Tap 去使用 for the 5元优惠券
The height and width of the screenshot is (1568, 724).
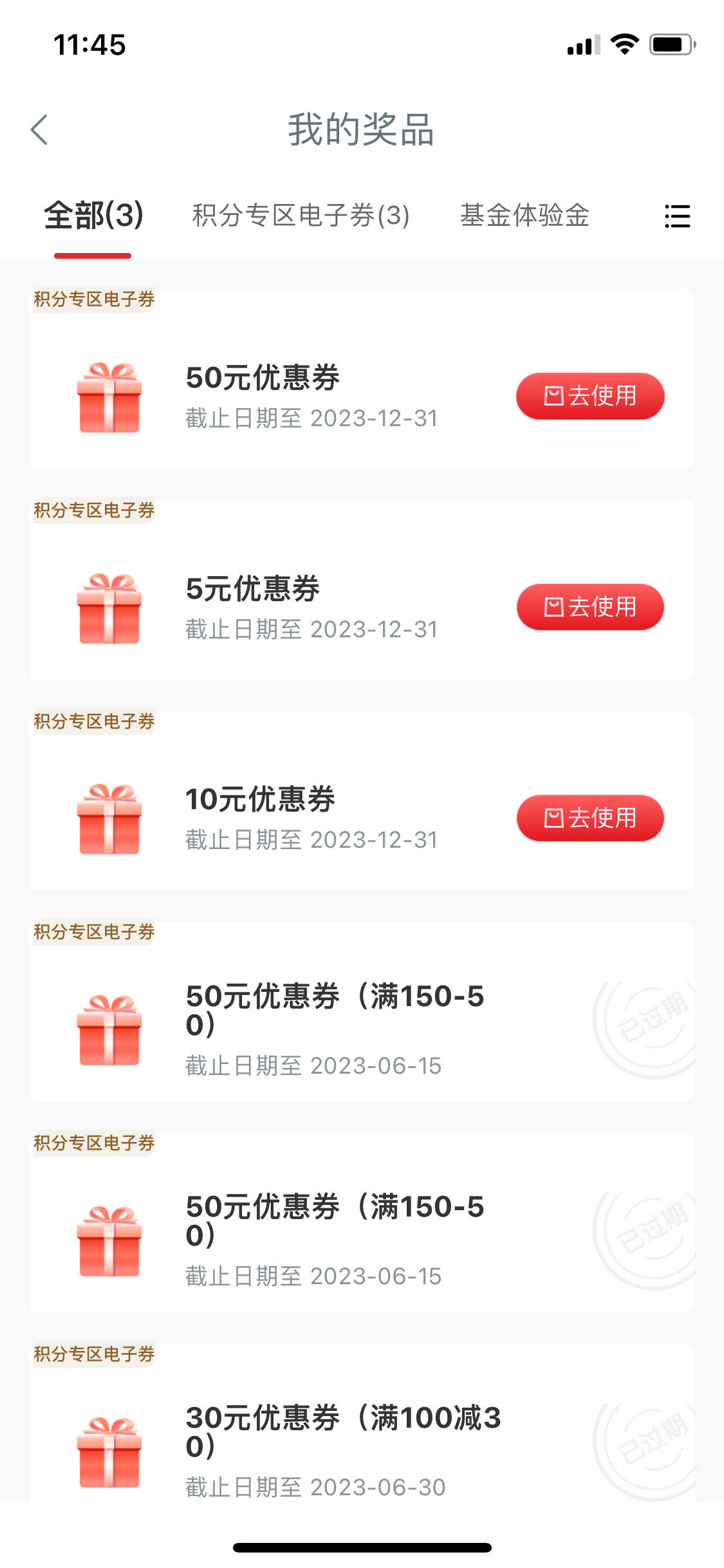(590, 607)
